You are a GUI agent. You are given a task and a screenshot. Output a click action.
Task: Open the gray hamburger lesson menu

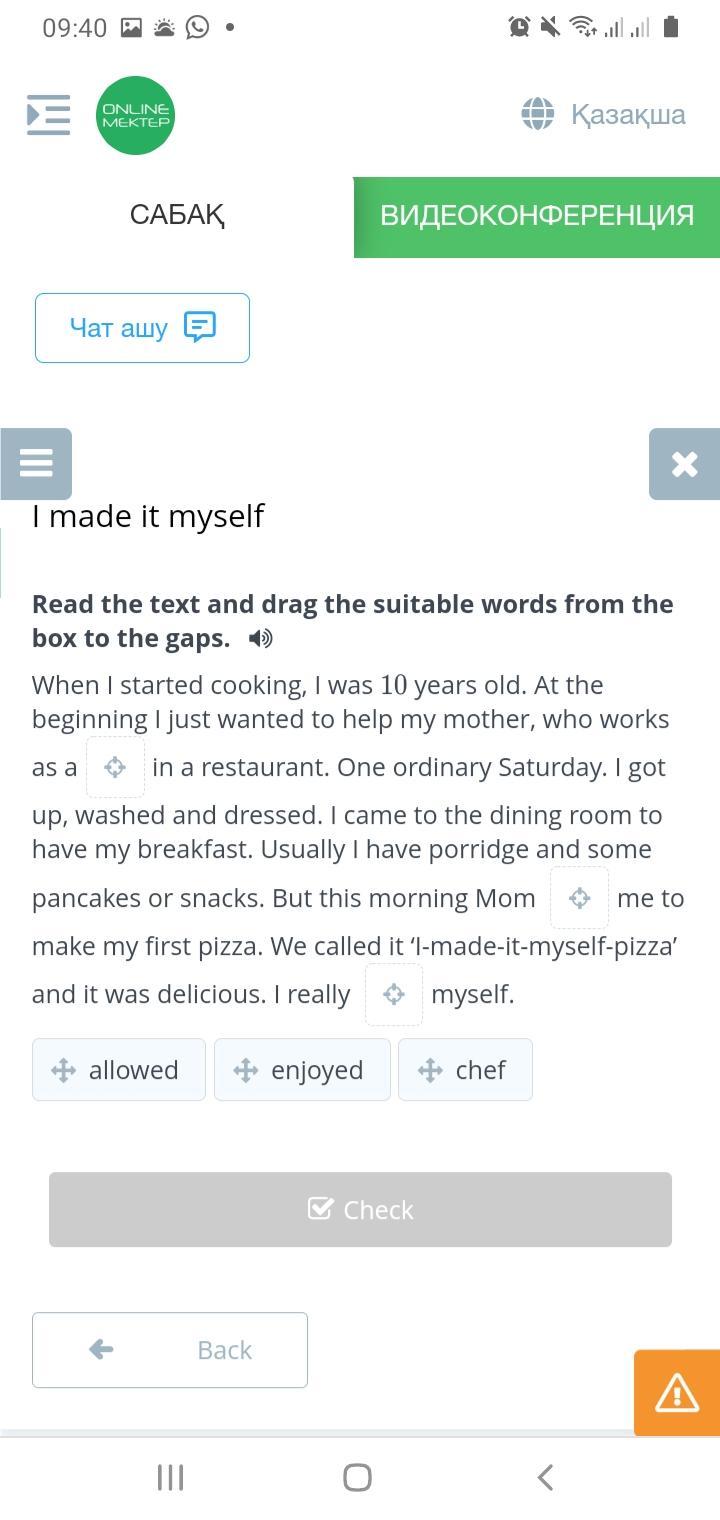click(x=36, y=464)
